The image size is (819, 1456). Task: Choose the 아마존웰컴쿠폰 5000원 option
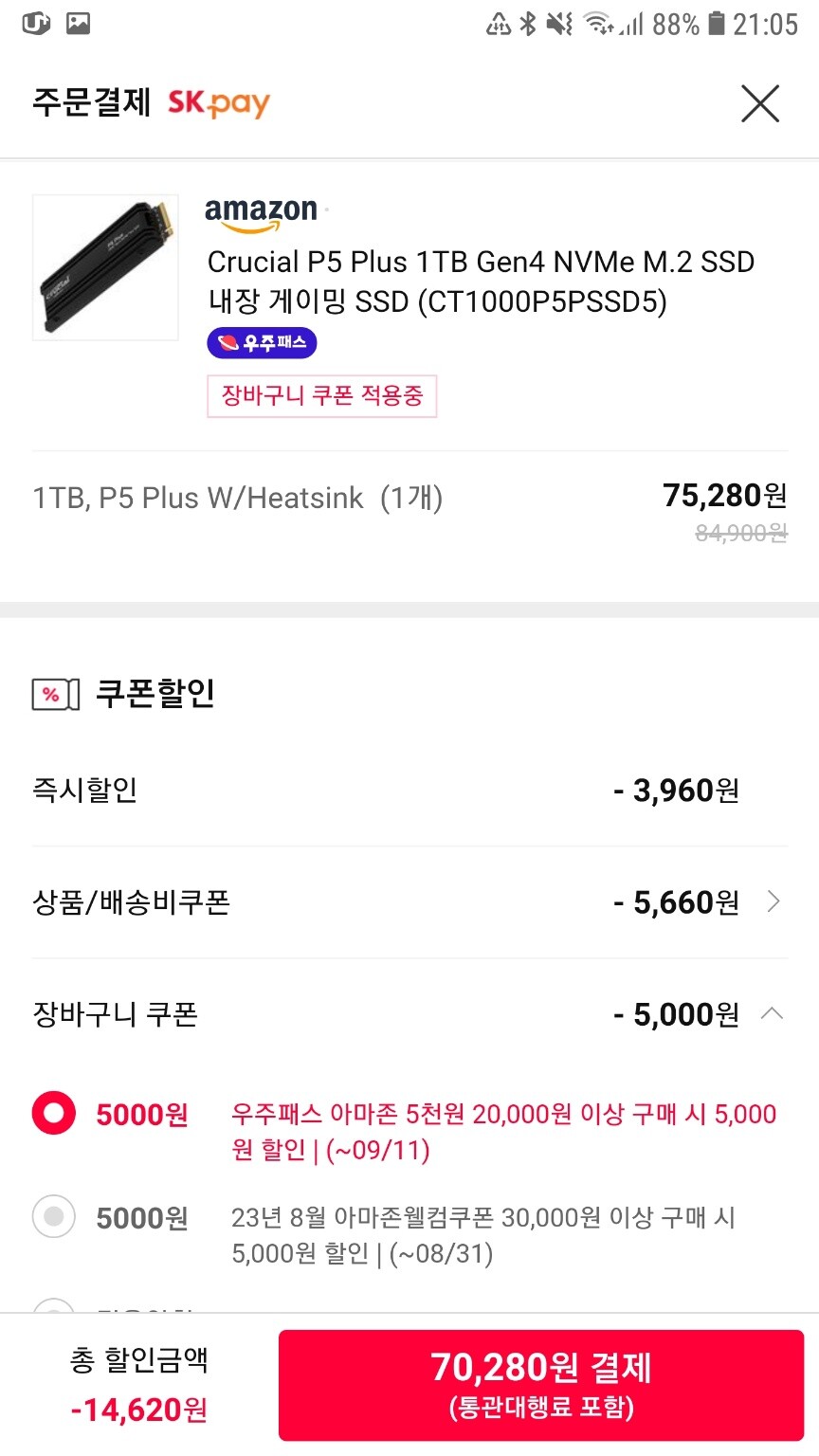(53, 1218)
